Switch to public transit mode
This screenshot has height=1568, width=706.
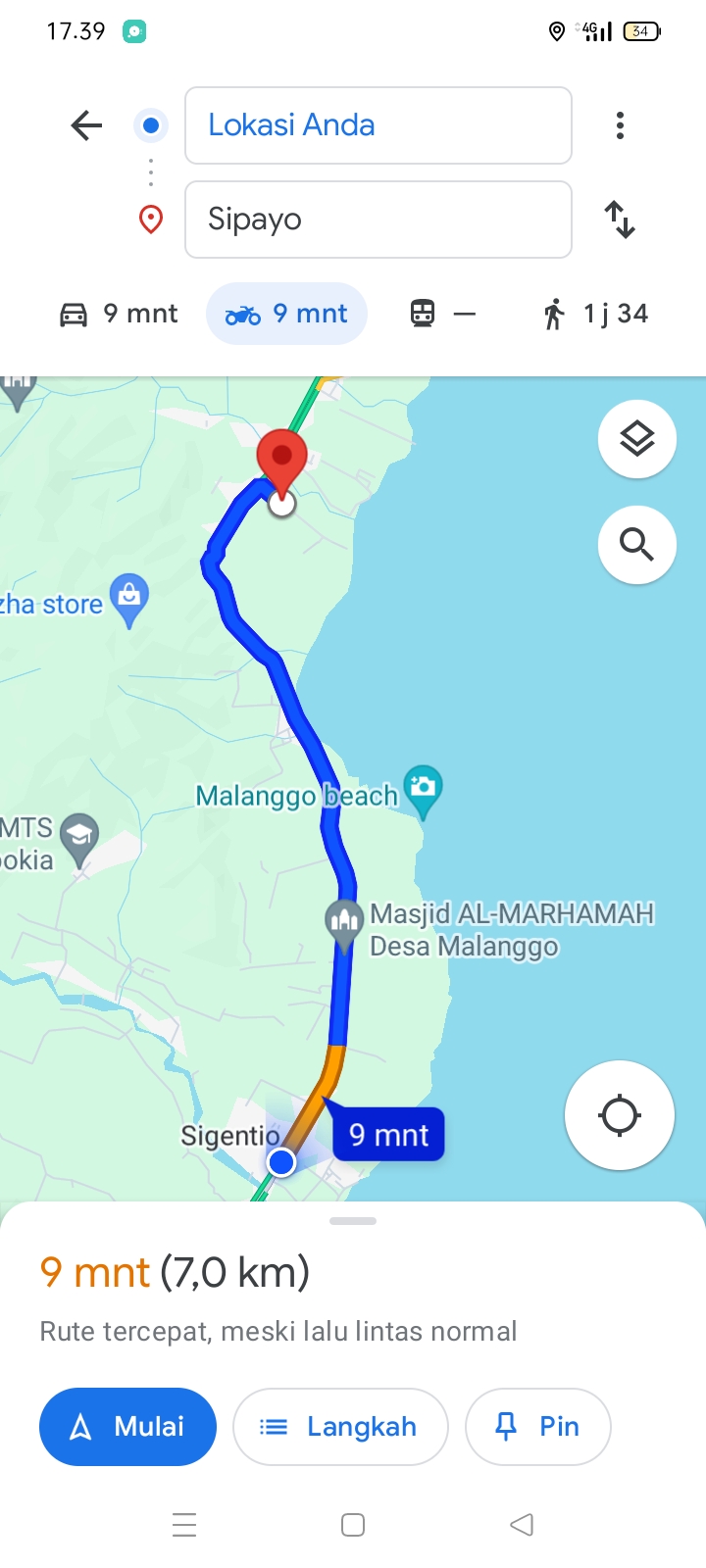443,314
